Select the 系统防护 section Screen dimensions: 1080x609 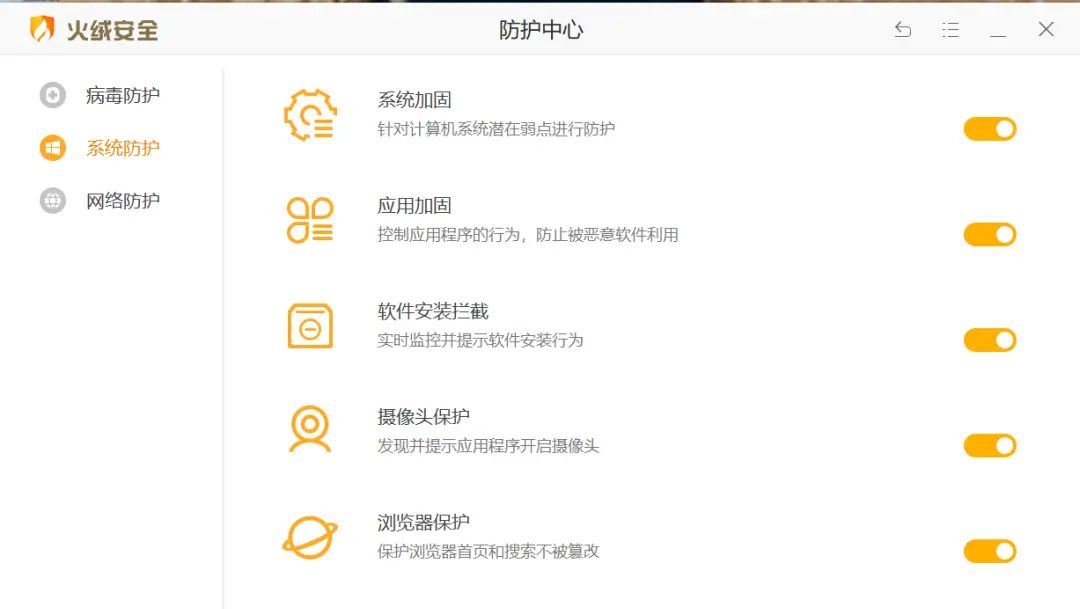(122, 148)
